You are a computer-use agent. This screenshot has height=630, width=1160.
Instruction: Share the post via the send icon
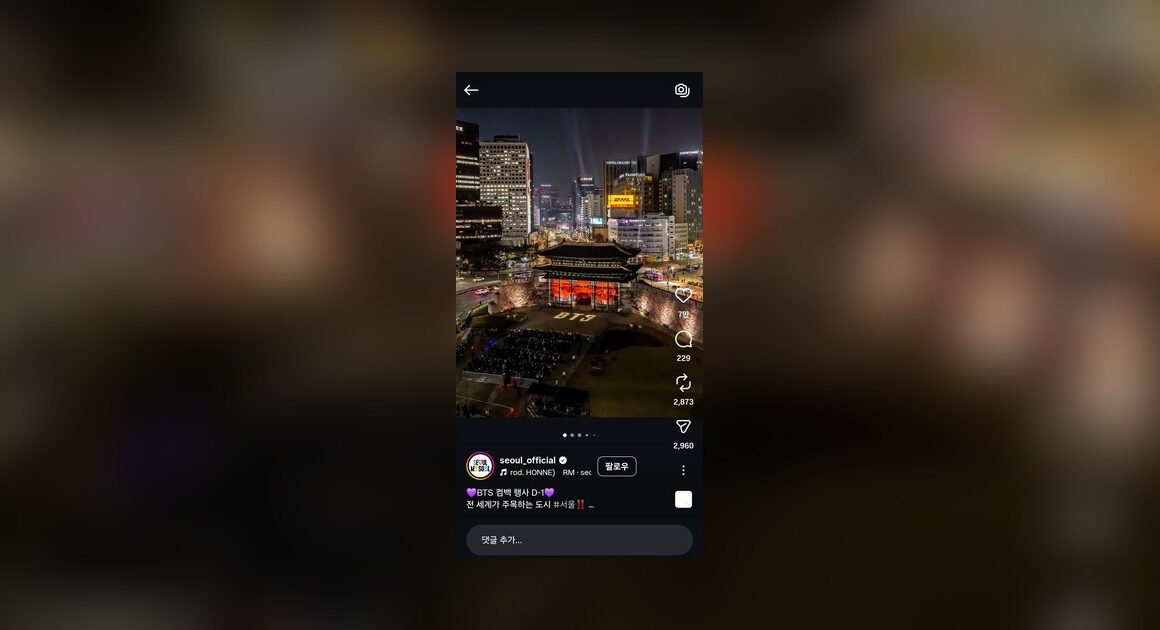[x=683, y=427]
